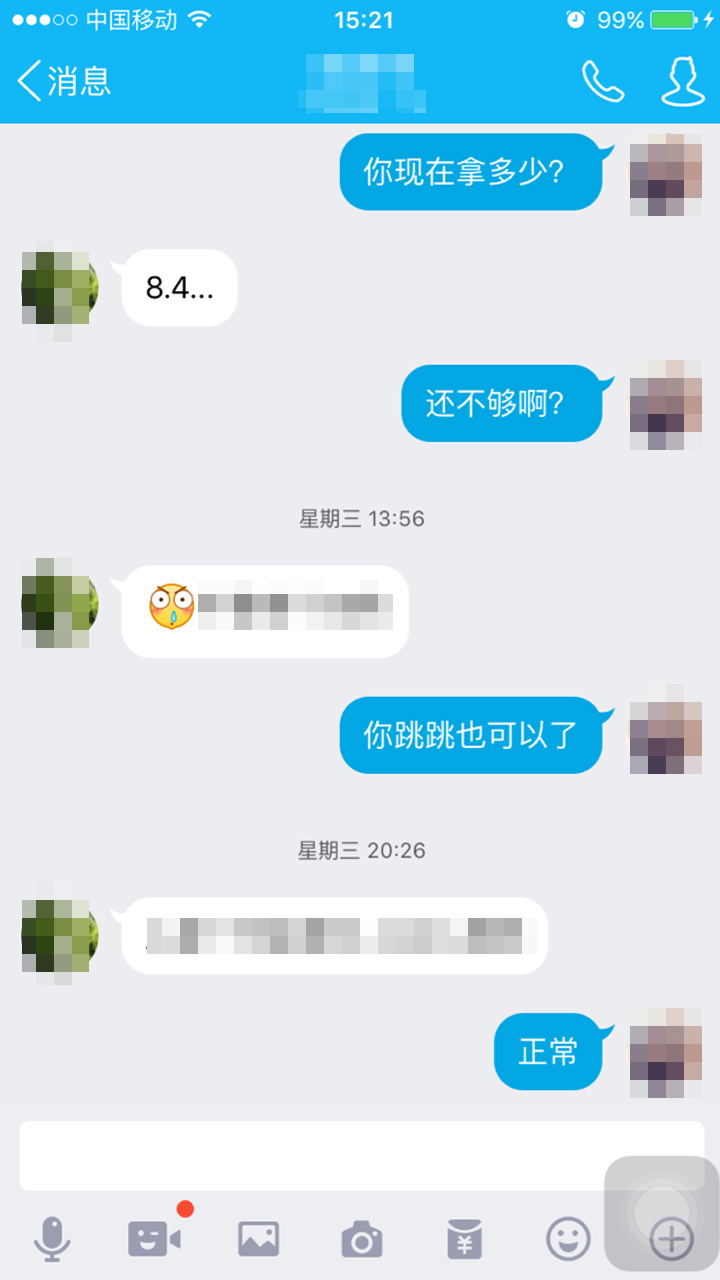Open the contact's profile details
The image size is (720, 1280).
[683, 81]
